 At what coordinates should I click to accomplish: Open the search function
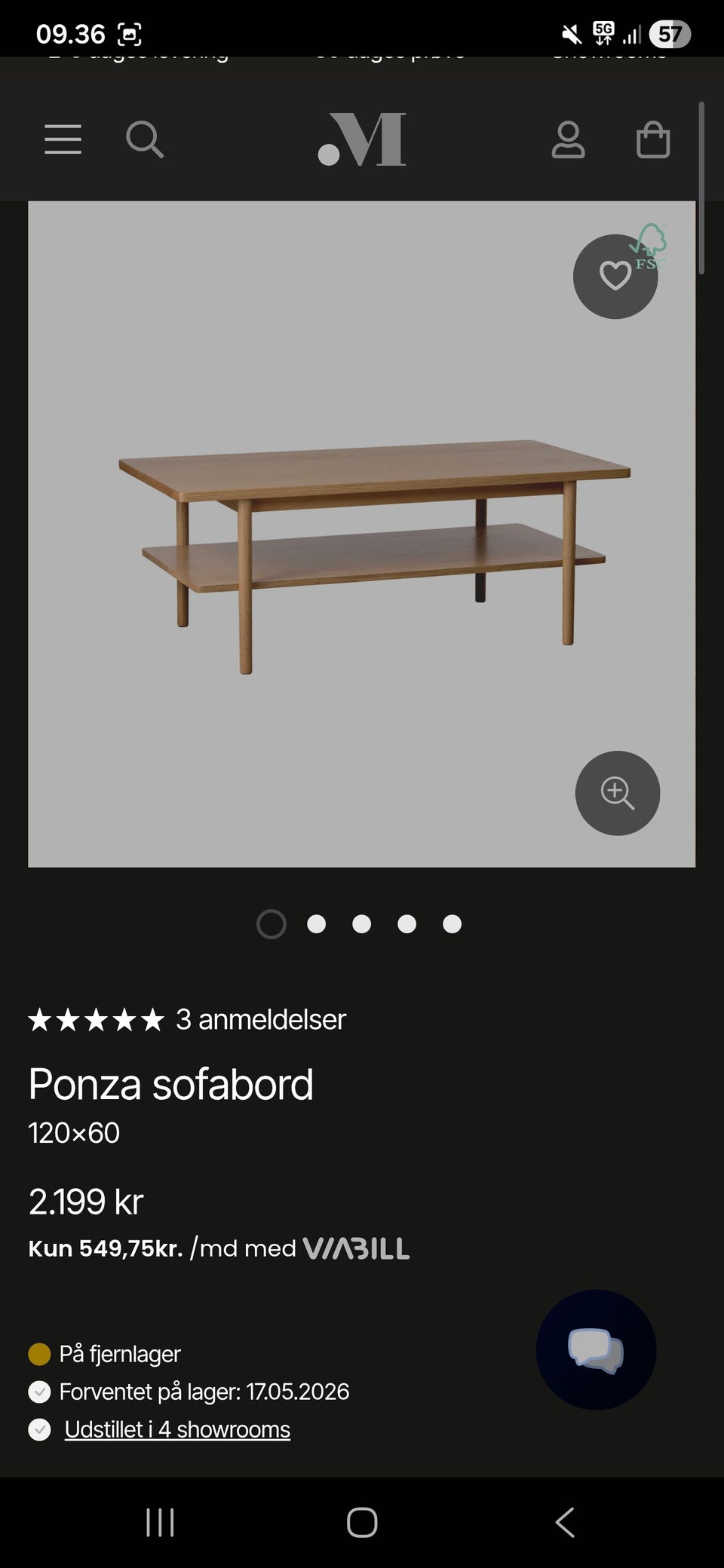(x=145, y=139)
